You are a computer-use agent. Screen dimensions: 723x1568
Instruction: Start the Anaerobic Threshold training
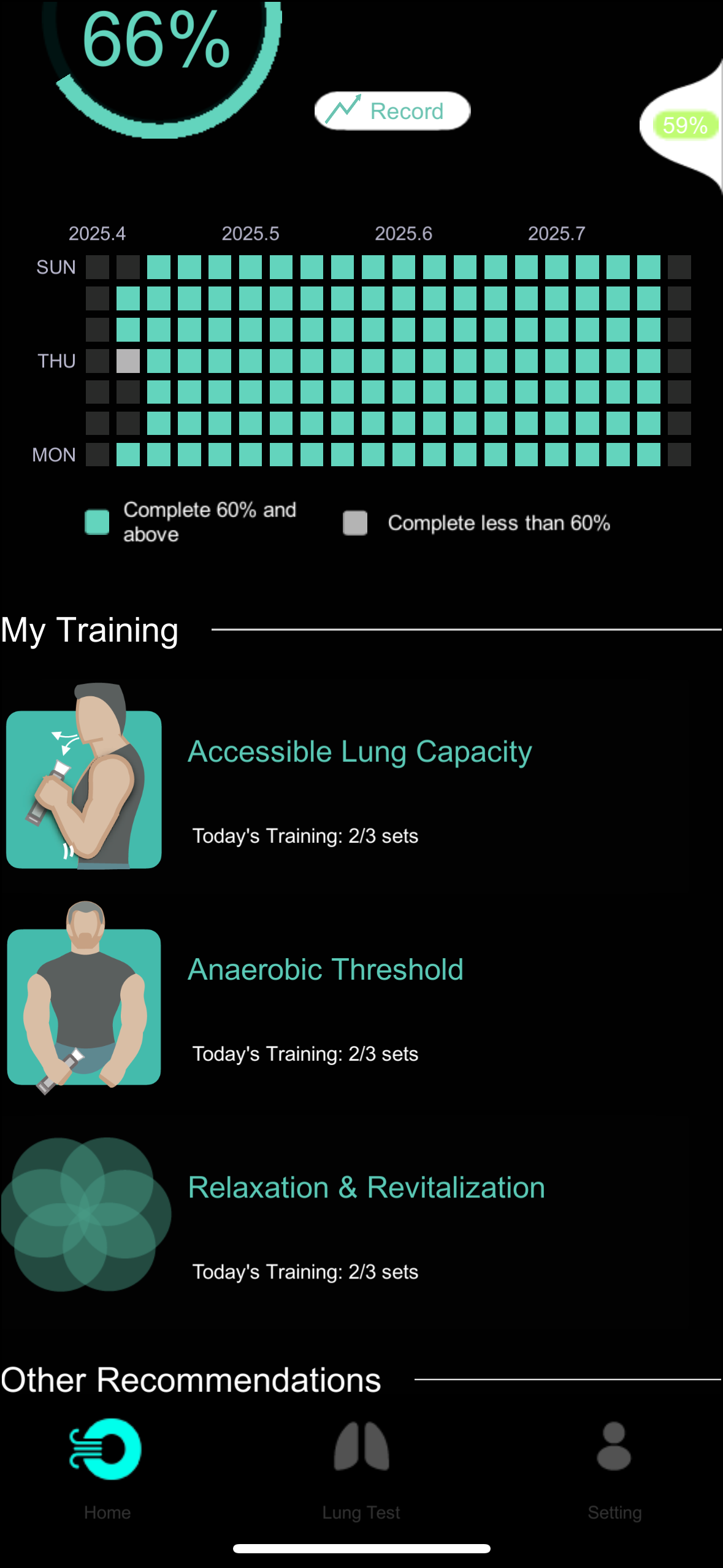(325, 970)
